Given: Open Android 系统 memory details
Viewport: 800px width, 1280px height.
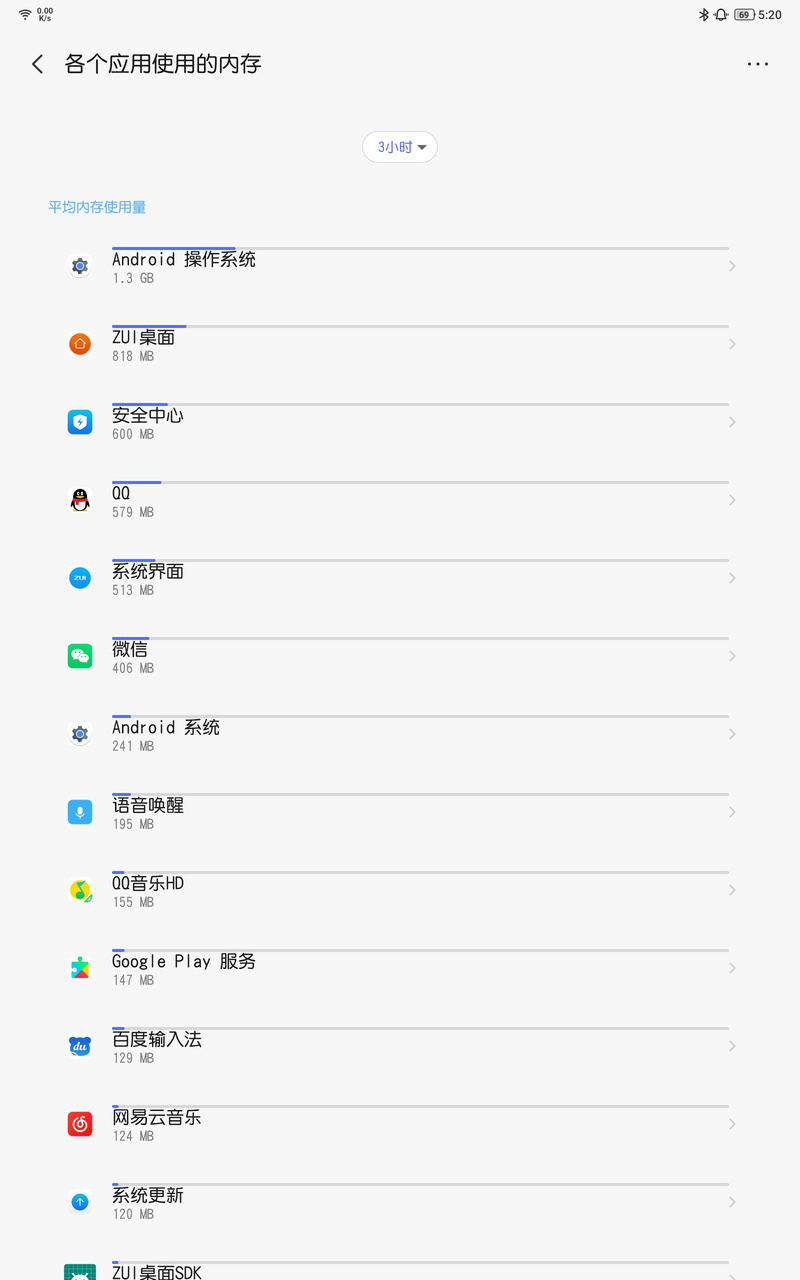Looking at the screenshot, I should click(400, 734).
